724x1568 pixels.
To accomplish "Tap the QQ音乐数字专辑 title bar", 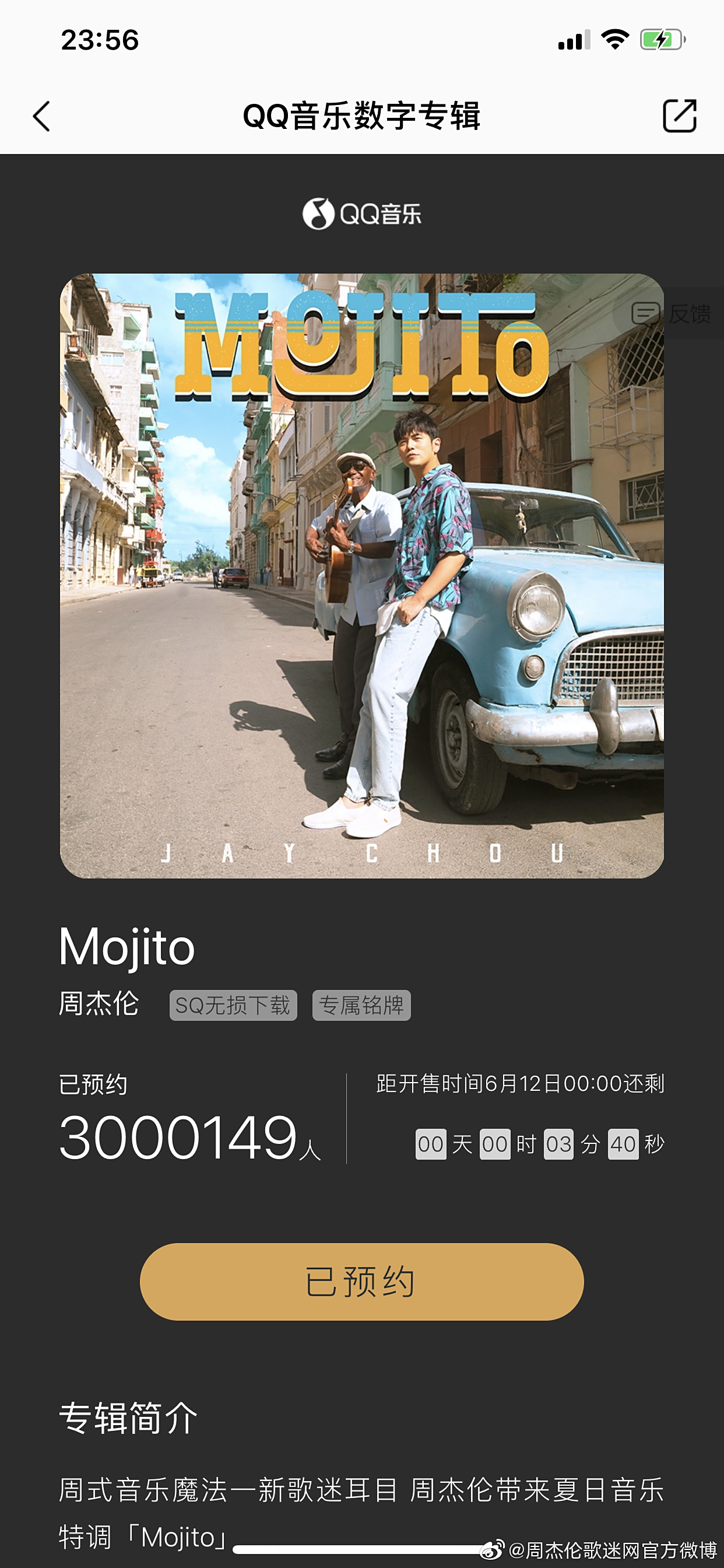I will click(x=362, y=116).
